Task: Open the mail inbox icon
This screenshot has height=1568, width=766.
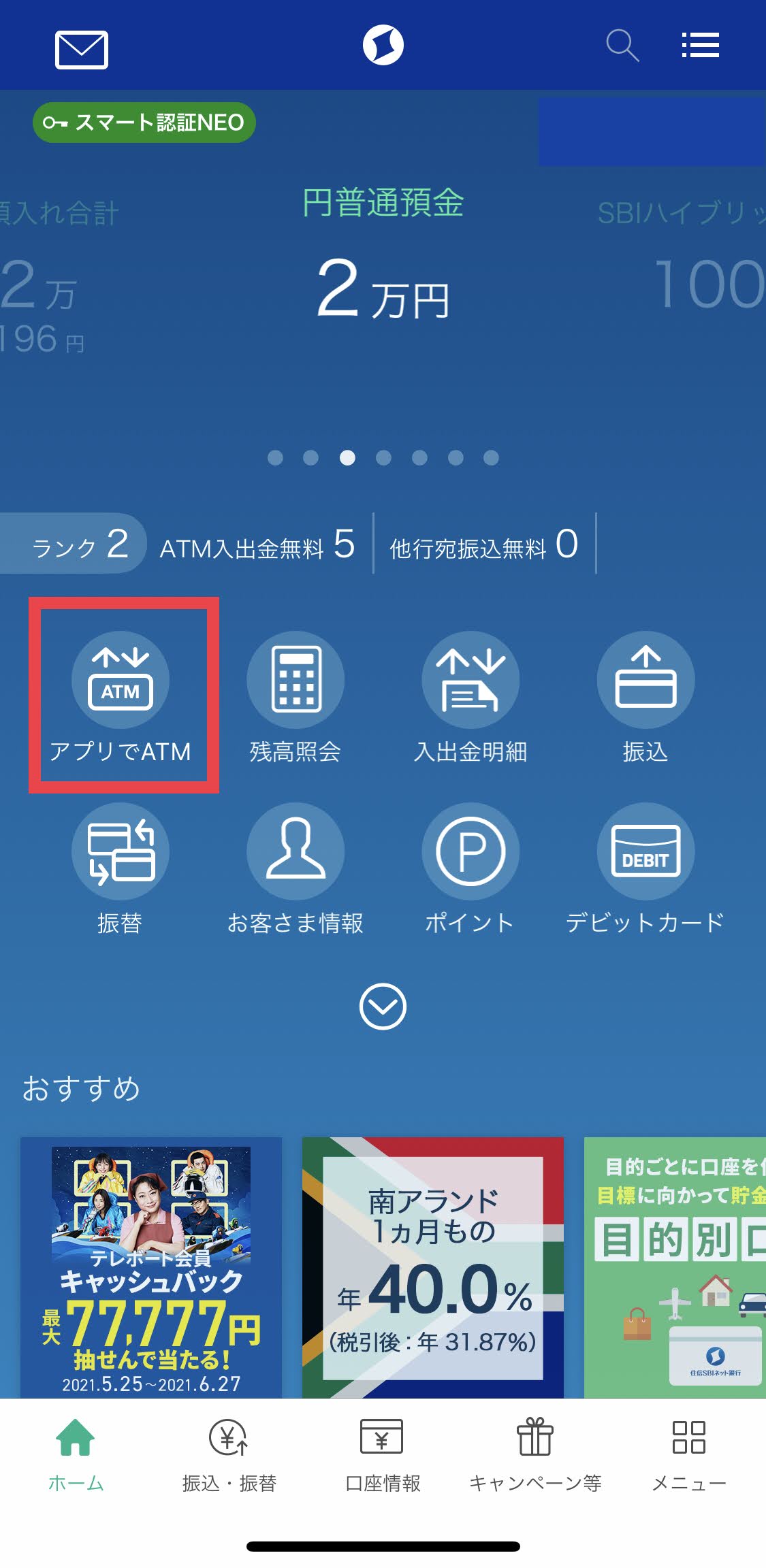Action: tap(81, 50)
